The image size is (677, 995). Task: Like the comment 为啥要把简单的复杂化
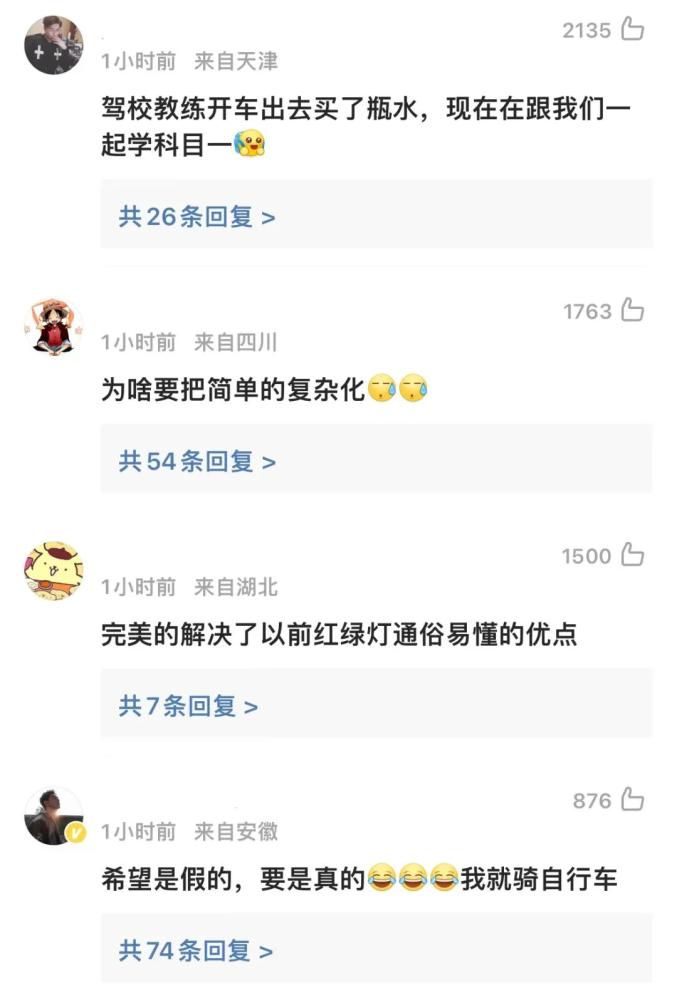(x=632, y=311)
